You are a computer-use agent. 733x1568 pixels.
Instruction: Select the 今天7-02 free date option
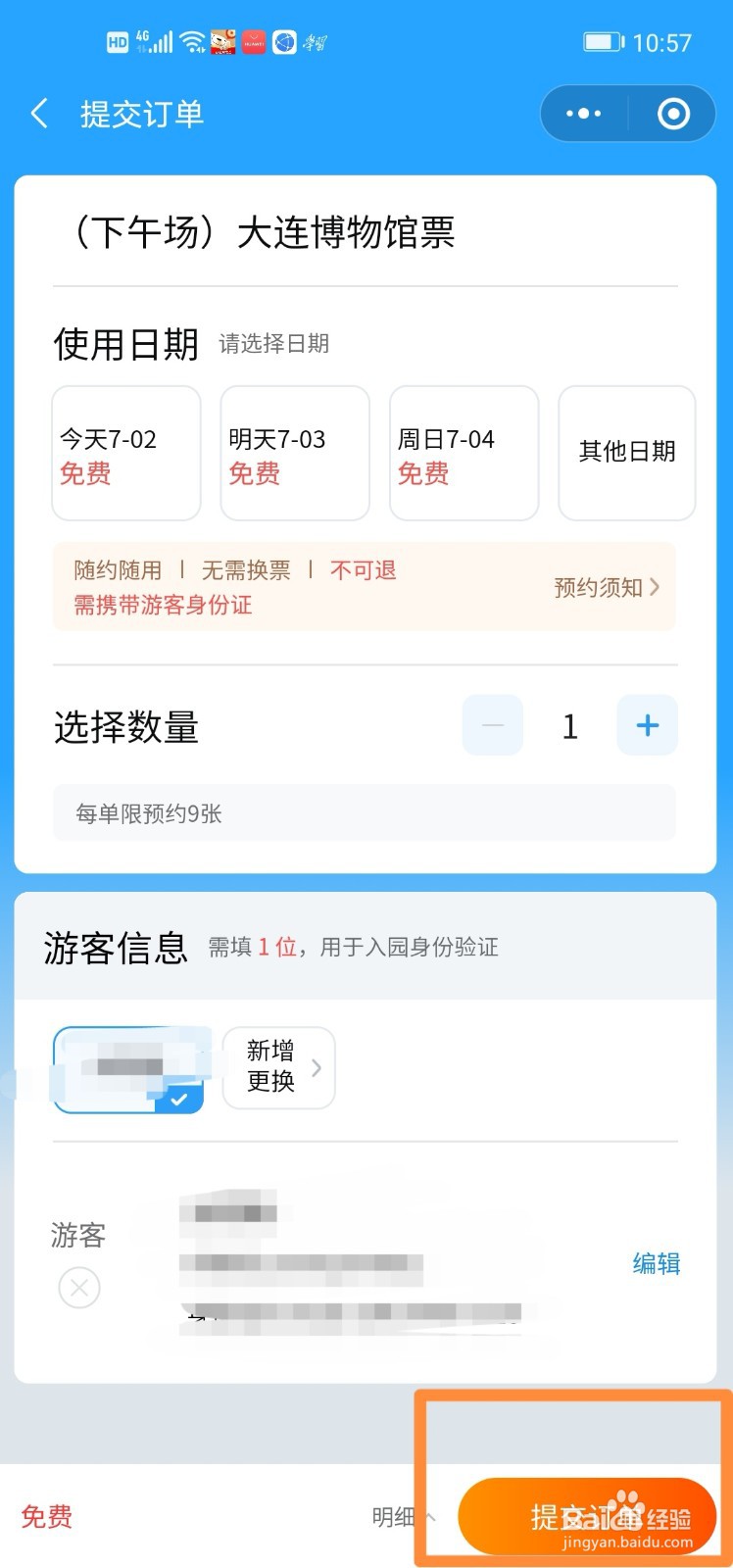(125, 453)
